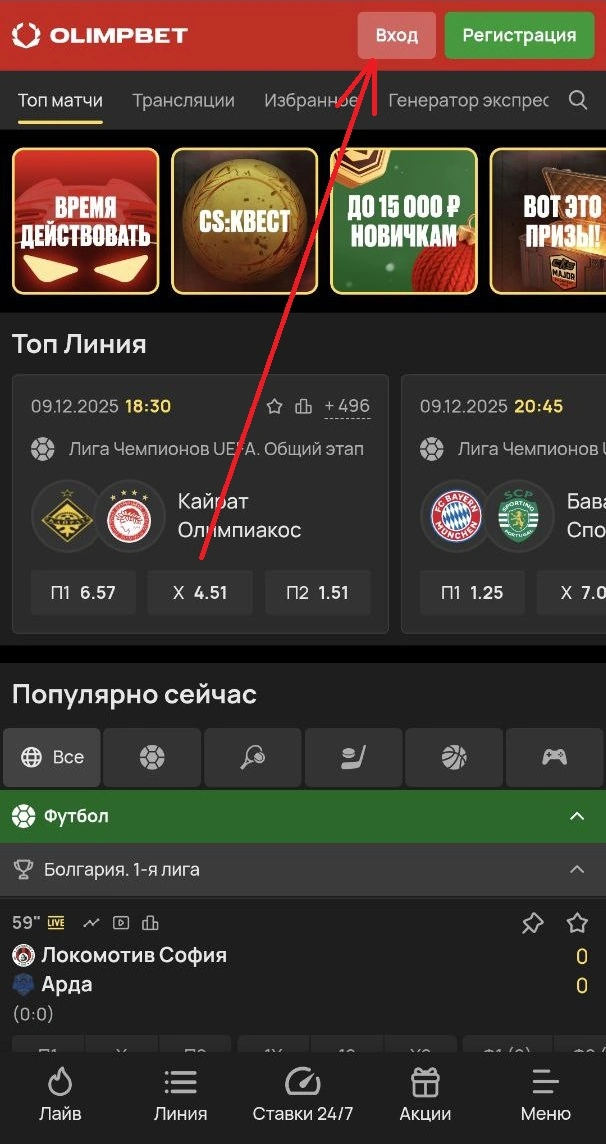Open the Меню bottom tab
The width and height of the screenshot is (606, 1144).
point(545,1095)
